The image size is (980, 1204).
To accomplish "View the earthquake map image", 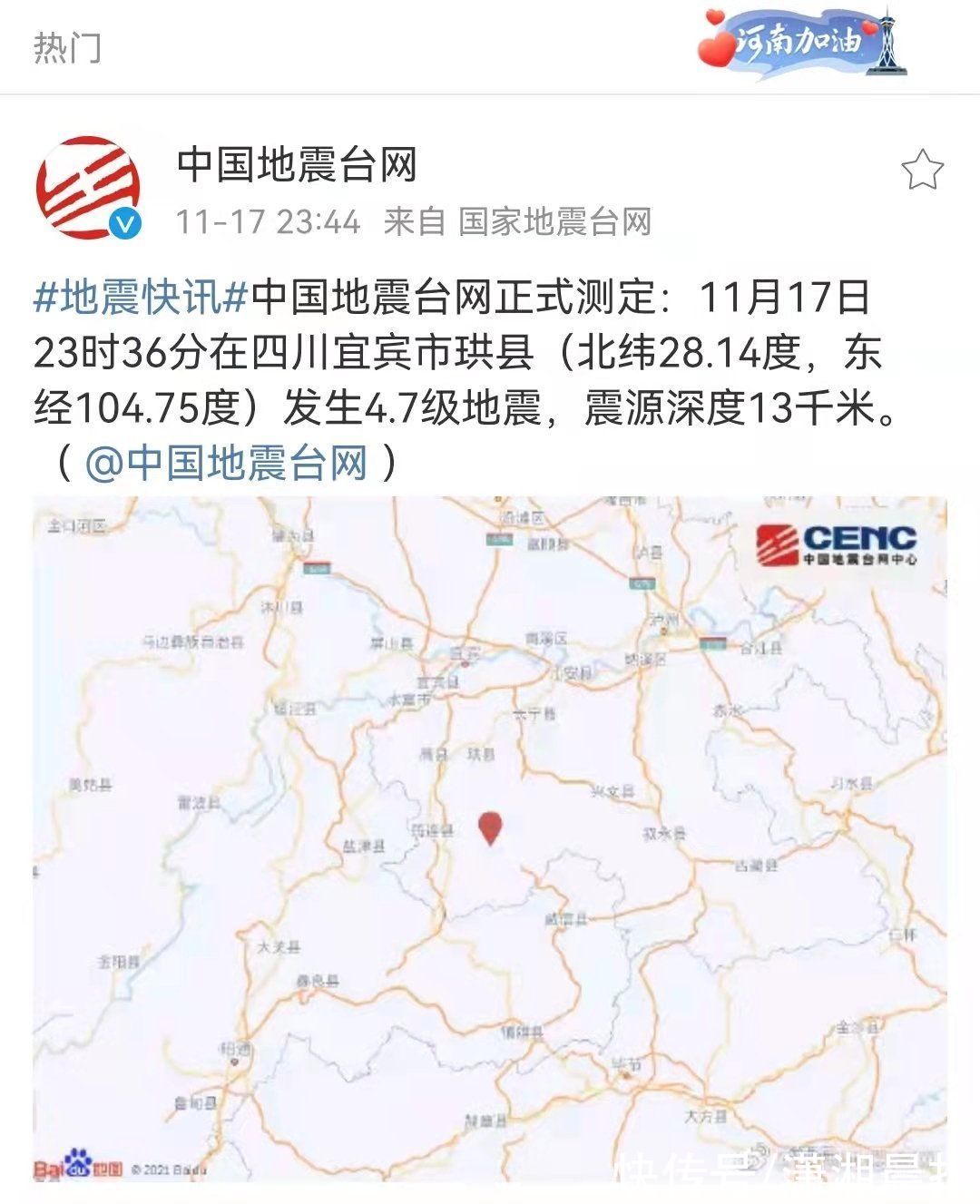I will click(x=490, y=839).
